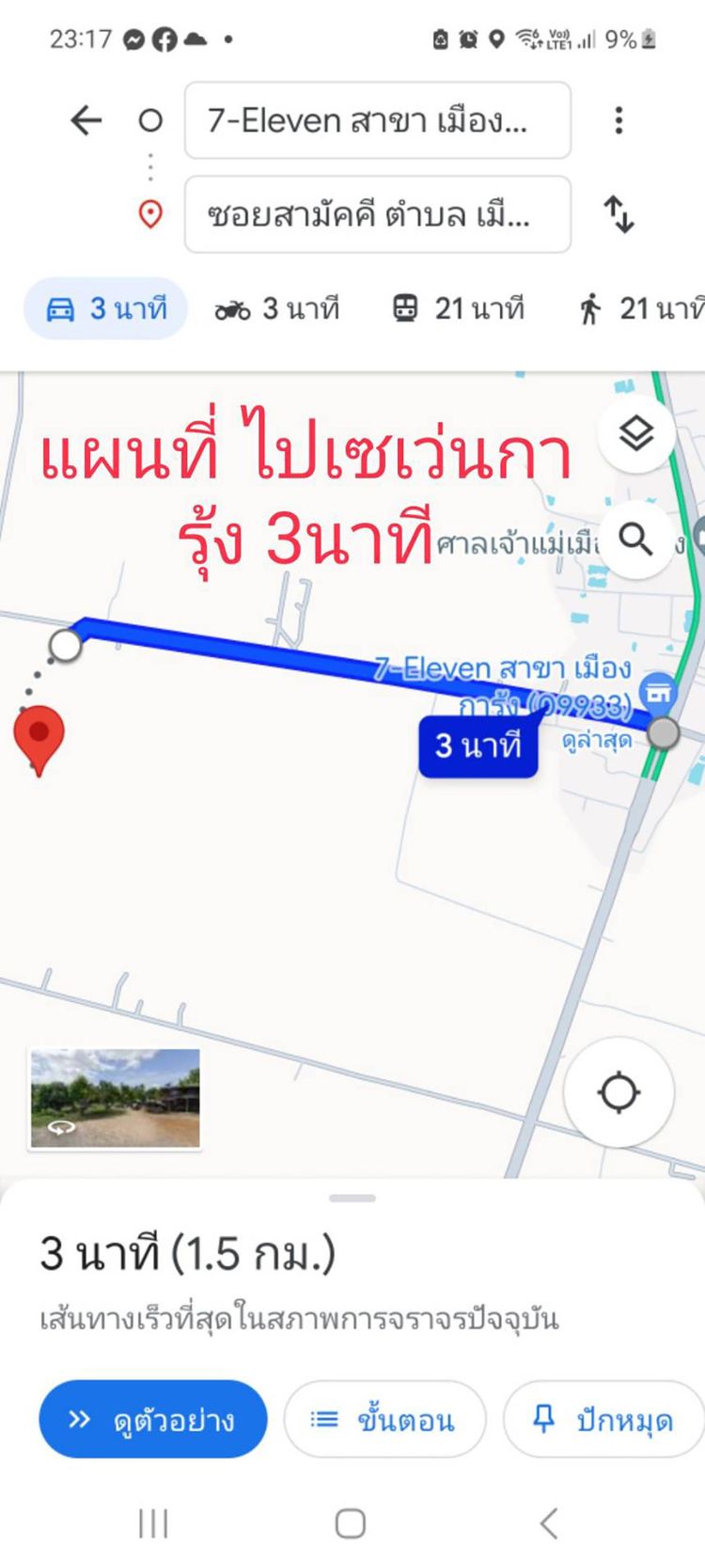
Task: Expand the route details sheet handle
Action: pyautogui.click(x=352, y=1199)
